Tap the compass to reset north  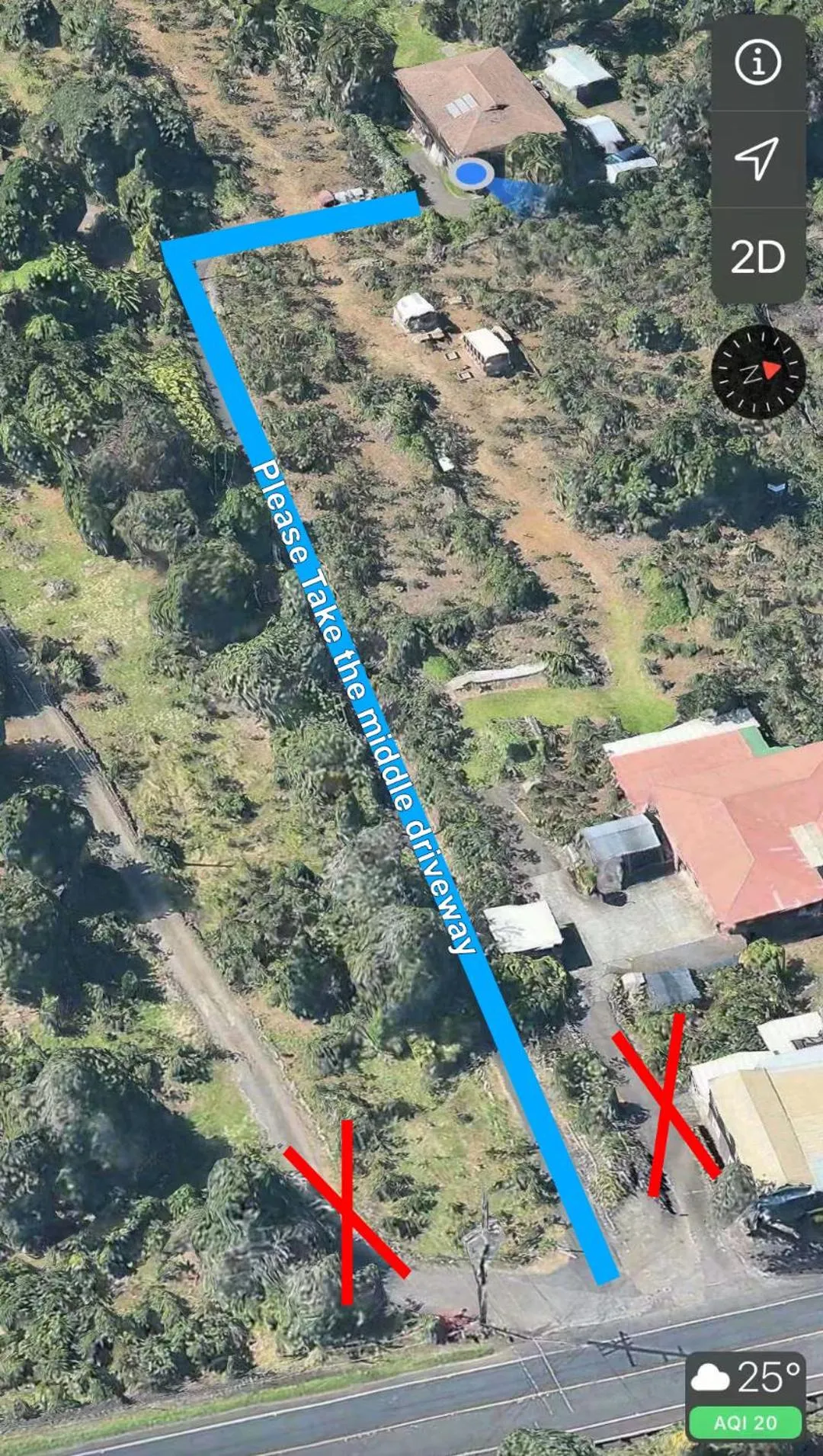point(757,372)
